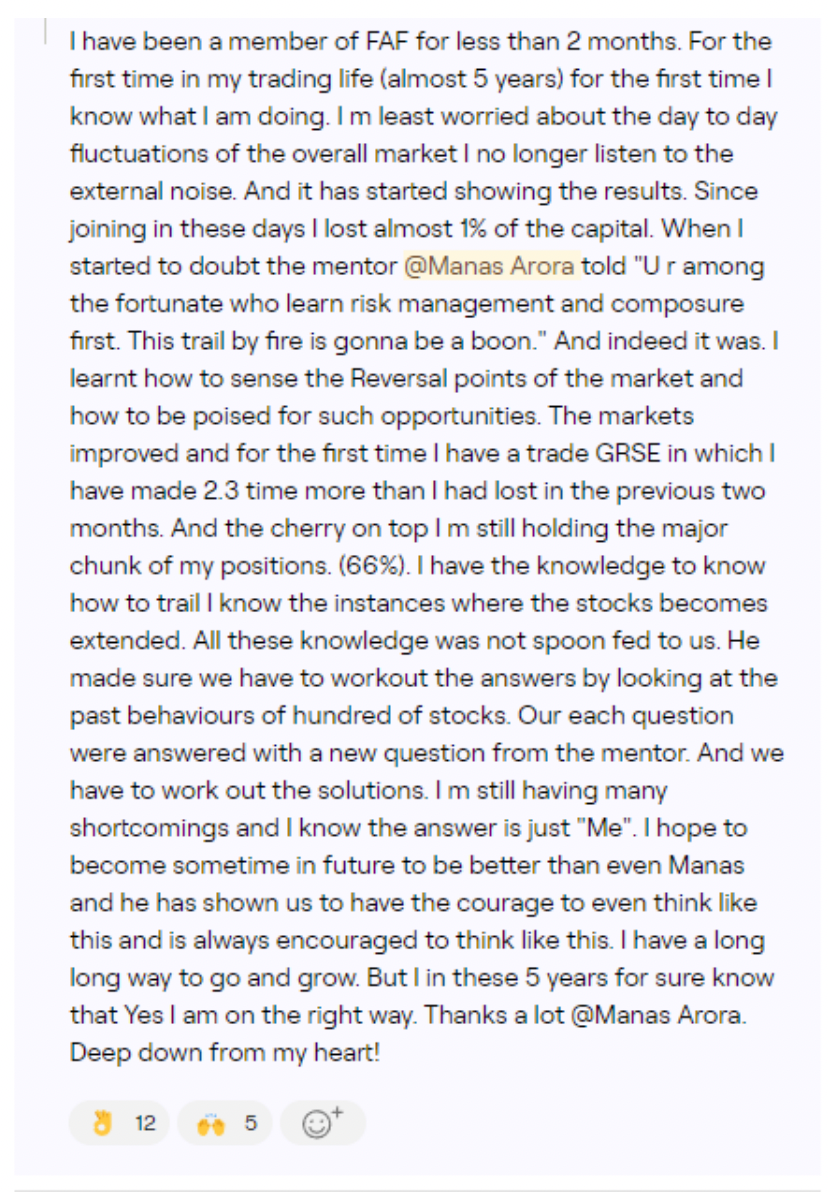Open the highlighted @Manas Arora mention

tap(490, 266)
